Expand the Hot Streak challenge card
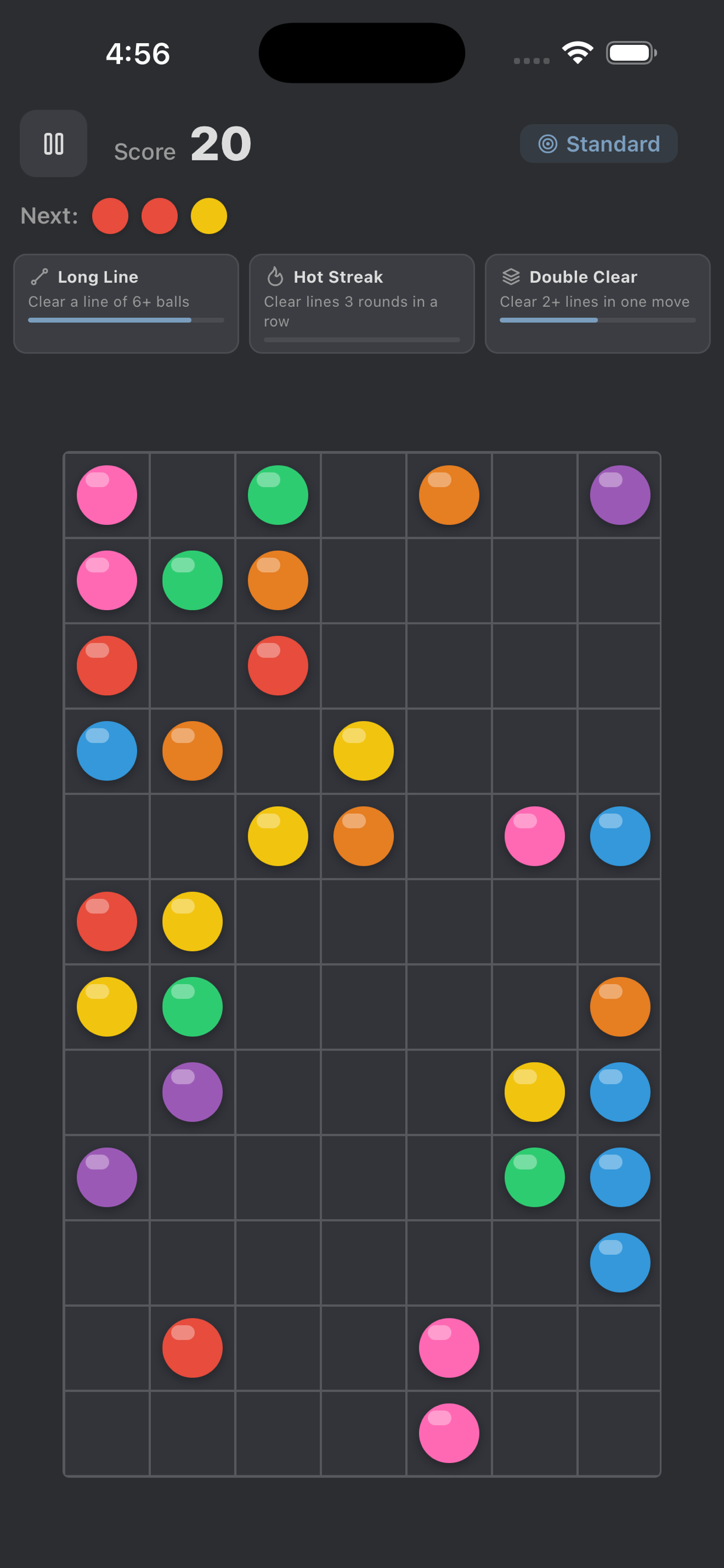 click(361, 303)
